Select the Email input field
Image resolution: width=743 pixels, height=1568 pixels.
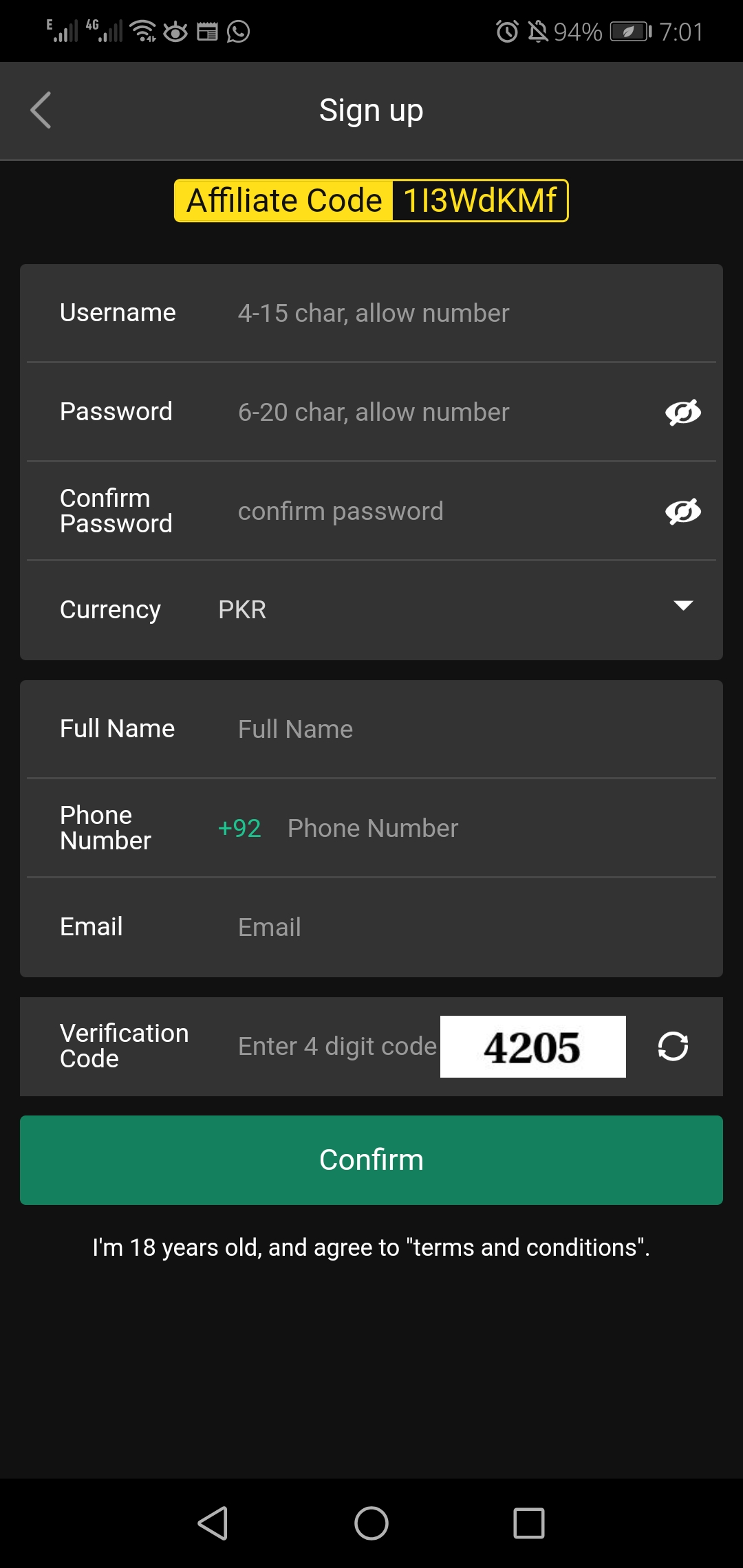468,927
